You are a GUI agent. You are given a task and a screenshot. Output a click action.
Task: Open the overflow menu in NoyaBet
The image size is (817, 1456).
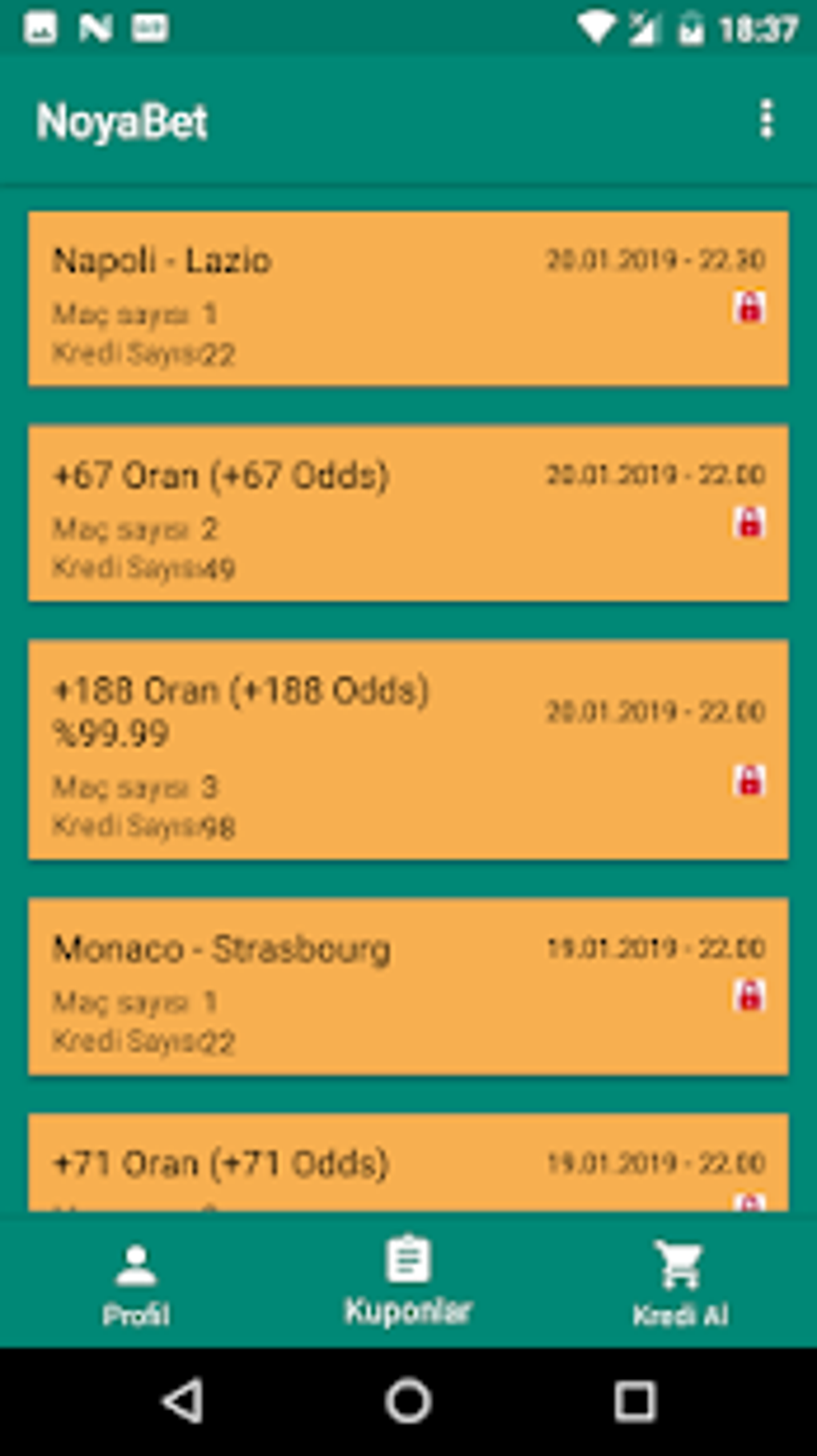click(x=767, y=120)
